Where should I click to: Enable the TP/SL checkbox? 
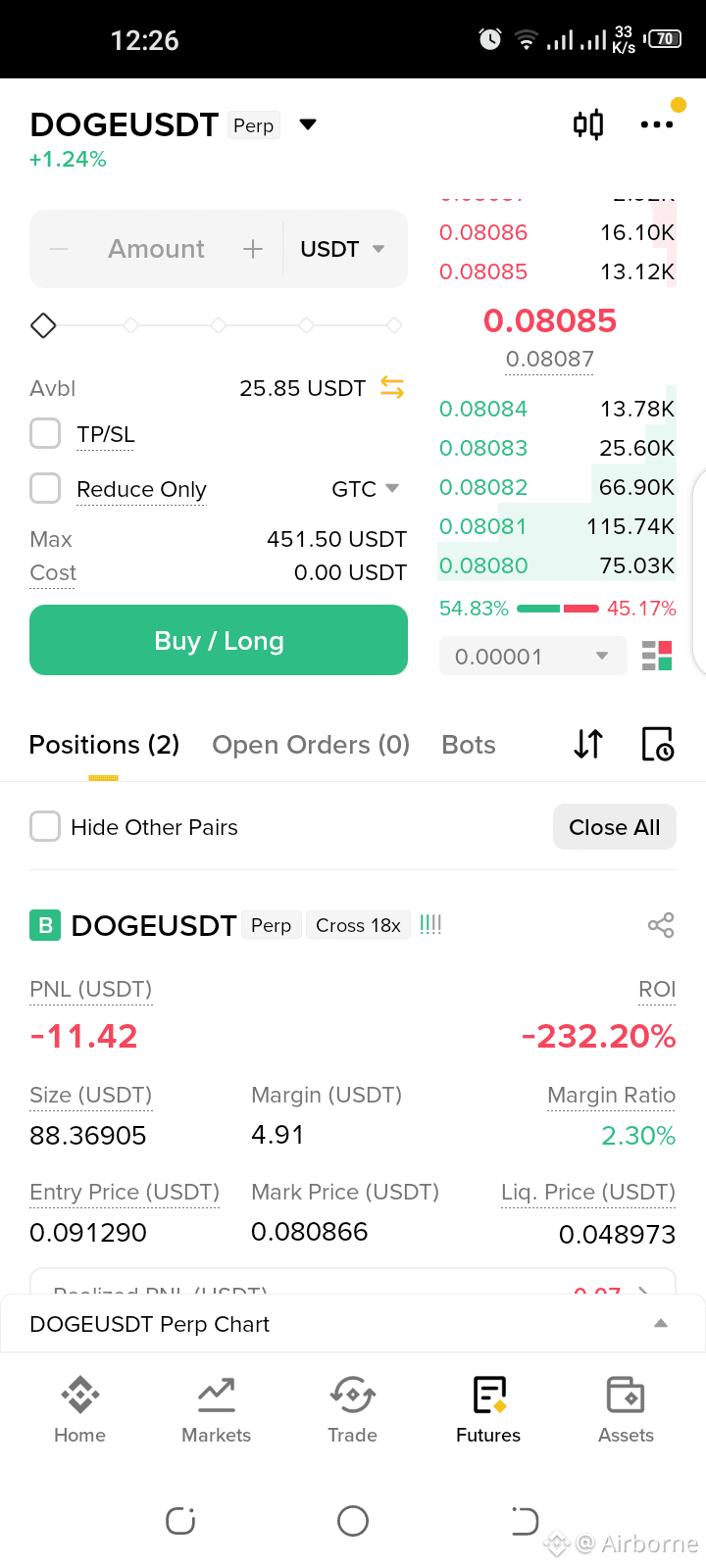tap(45, 433)
